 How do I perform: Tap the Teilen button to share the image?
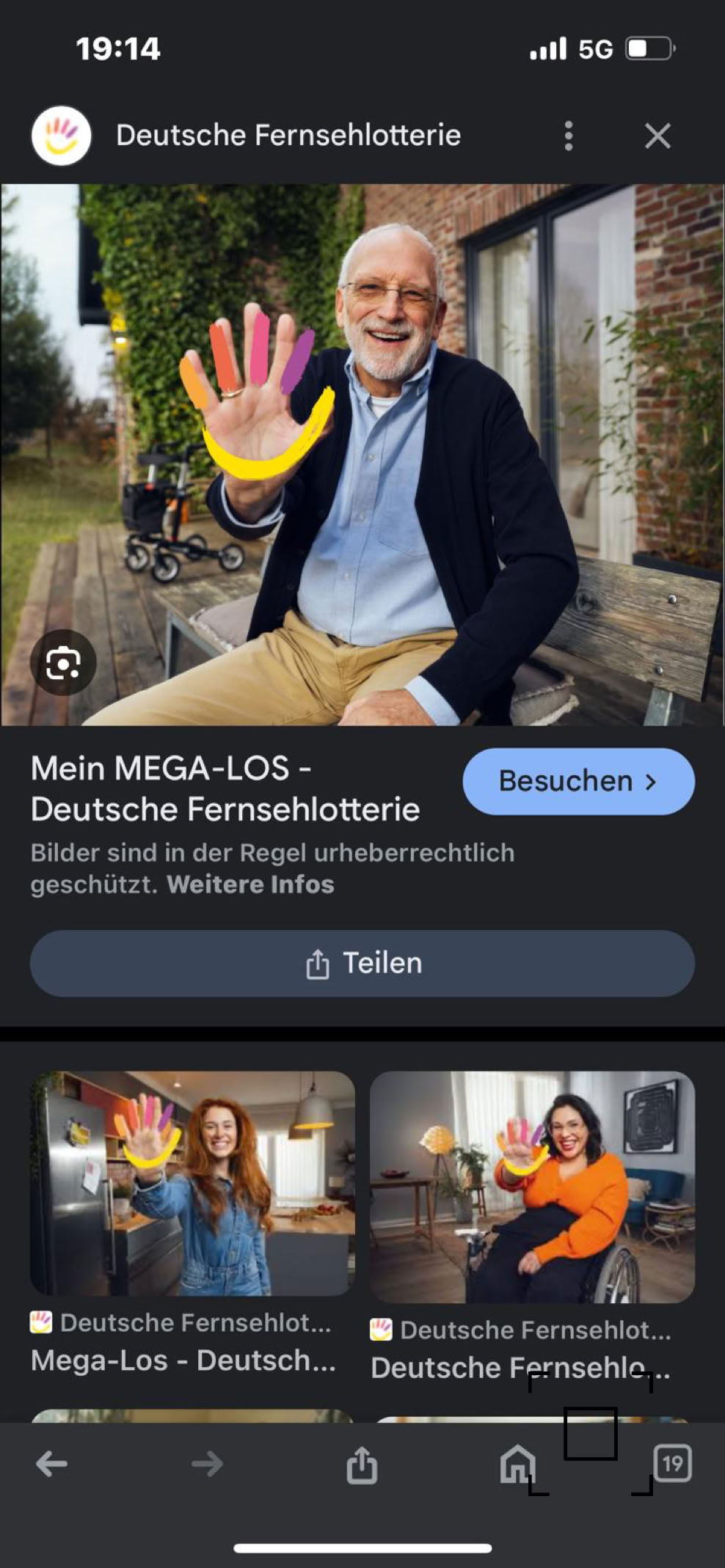(362, 963)
